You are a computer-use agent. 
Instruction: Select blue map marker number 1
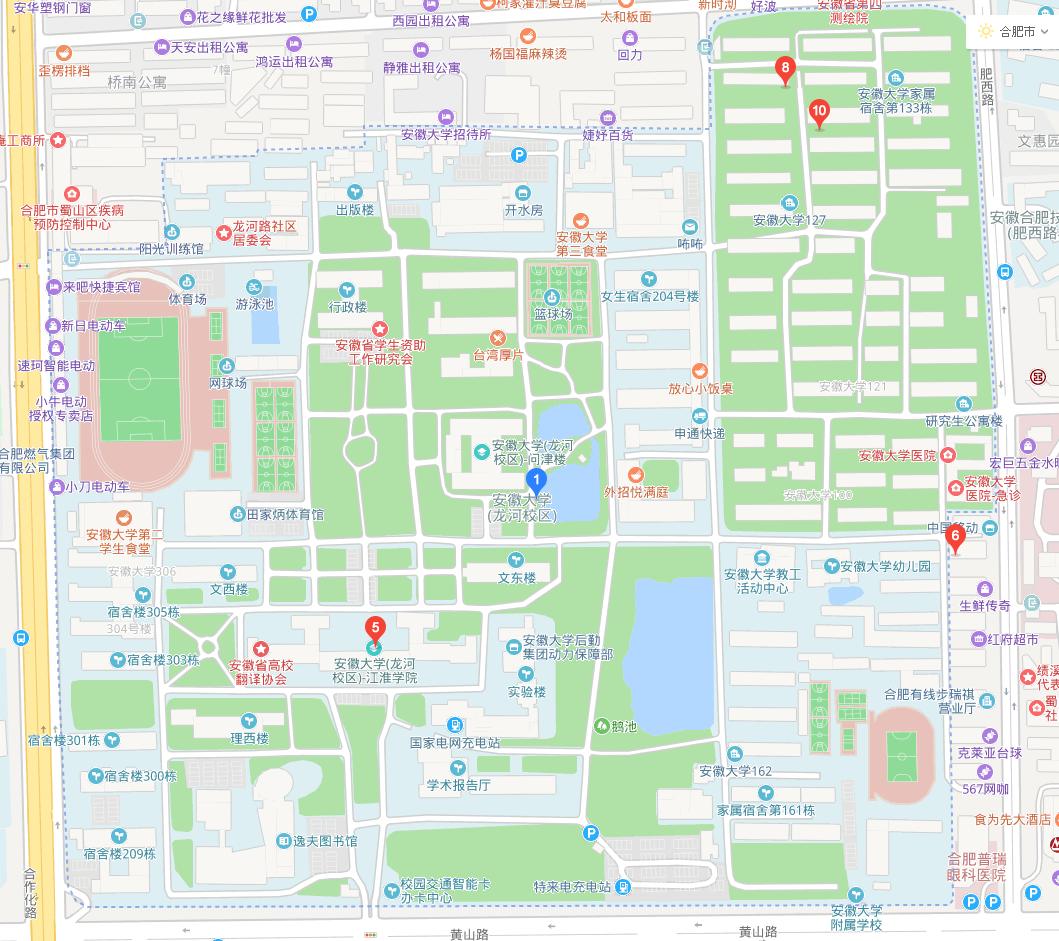click(x=535, y=483)
